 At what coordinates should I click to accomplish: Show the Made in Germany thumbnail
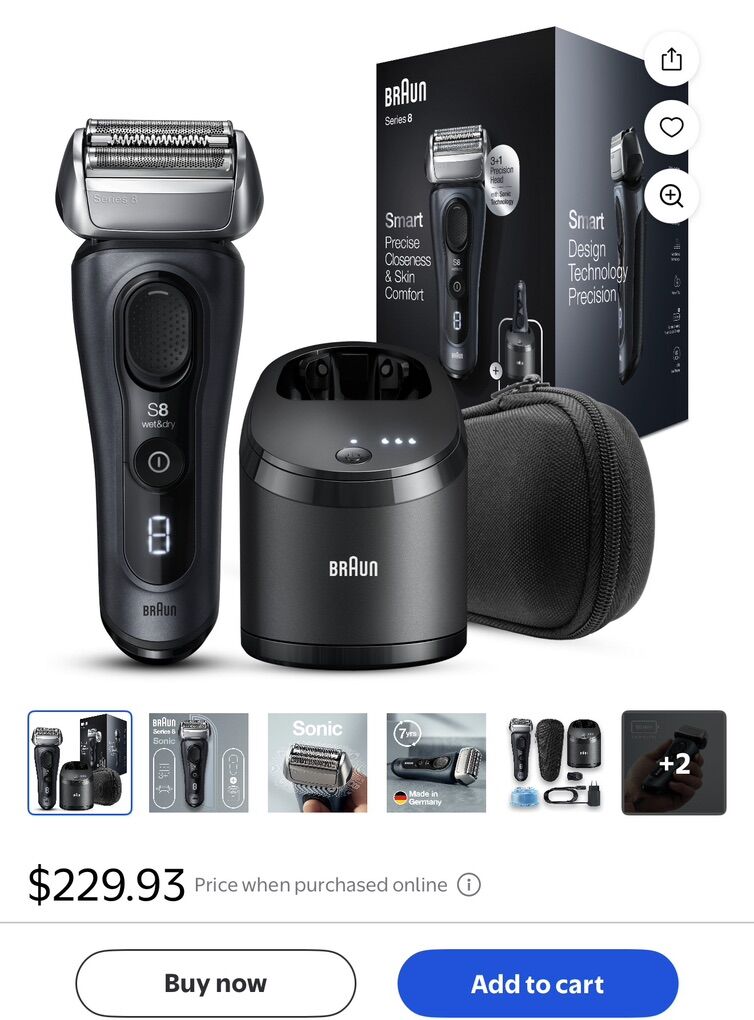tap(436, 762)
